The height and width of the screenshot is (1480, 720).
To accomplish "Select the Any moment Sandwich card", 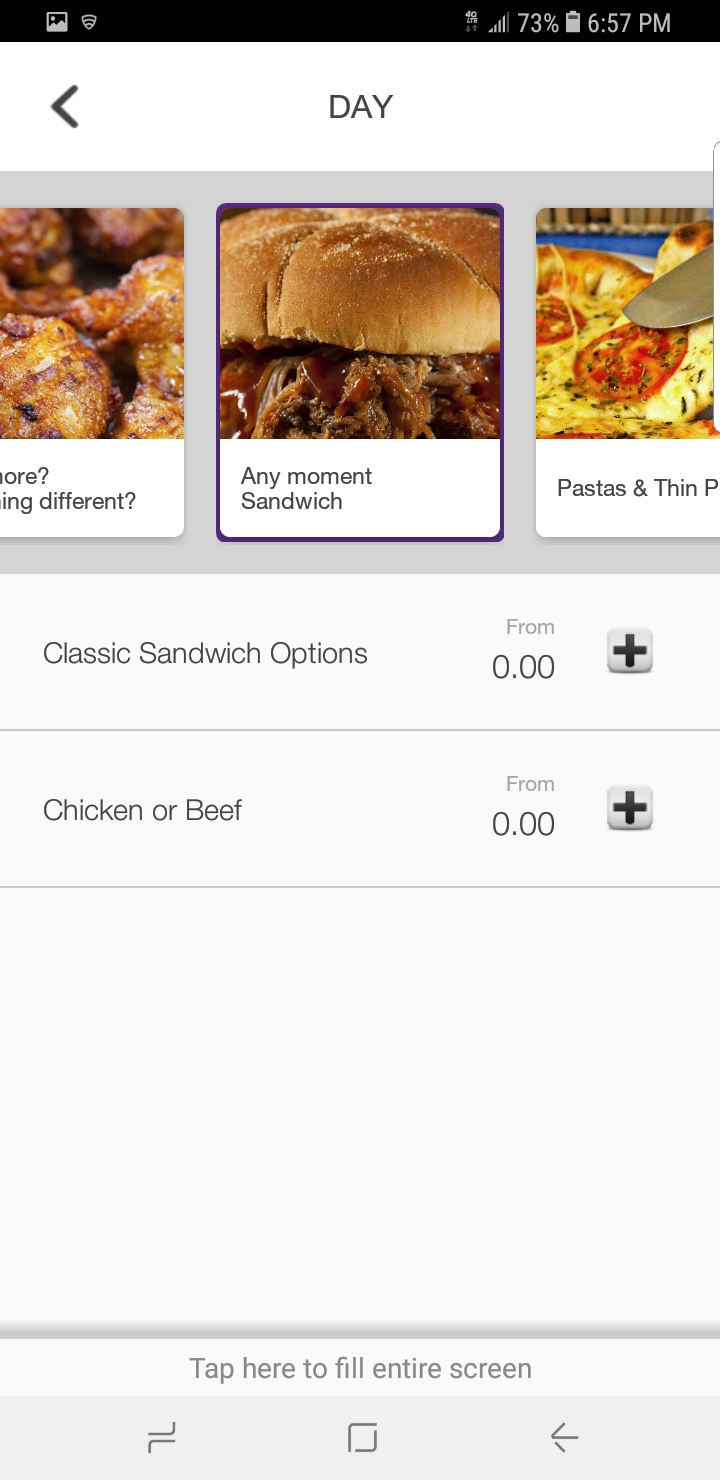I will click(x=360, y=373).
